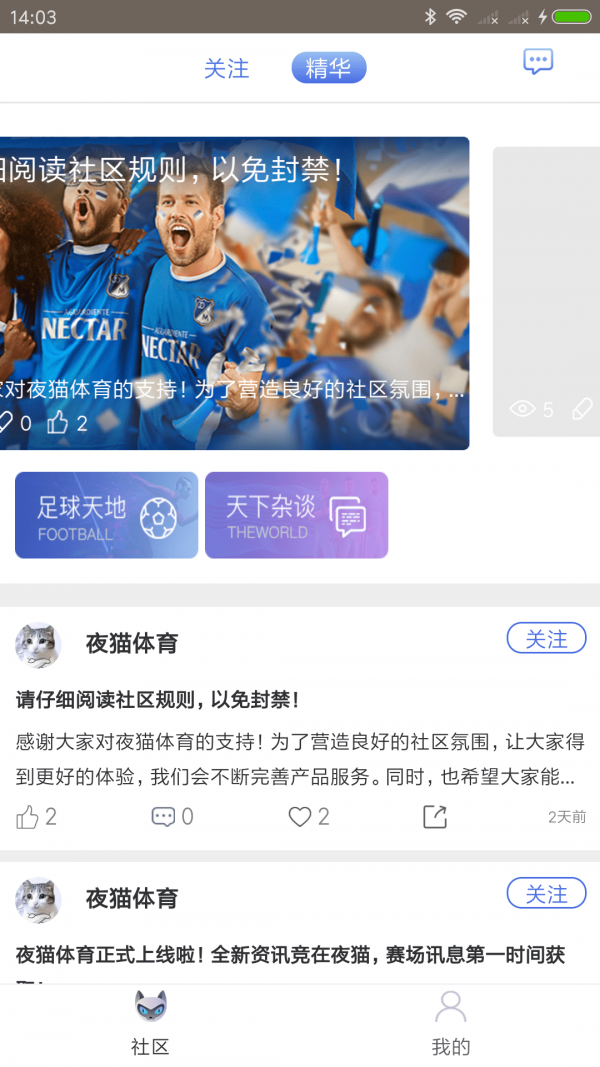The image size is (600, 1067).
Task: Go to the 我的 tab
Action: pyautogui.click(x=450, y=1024)
